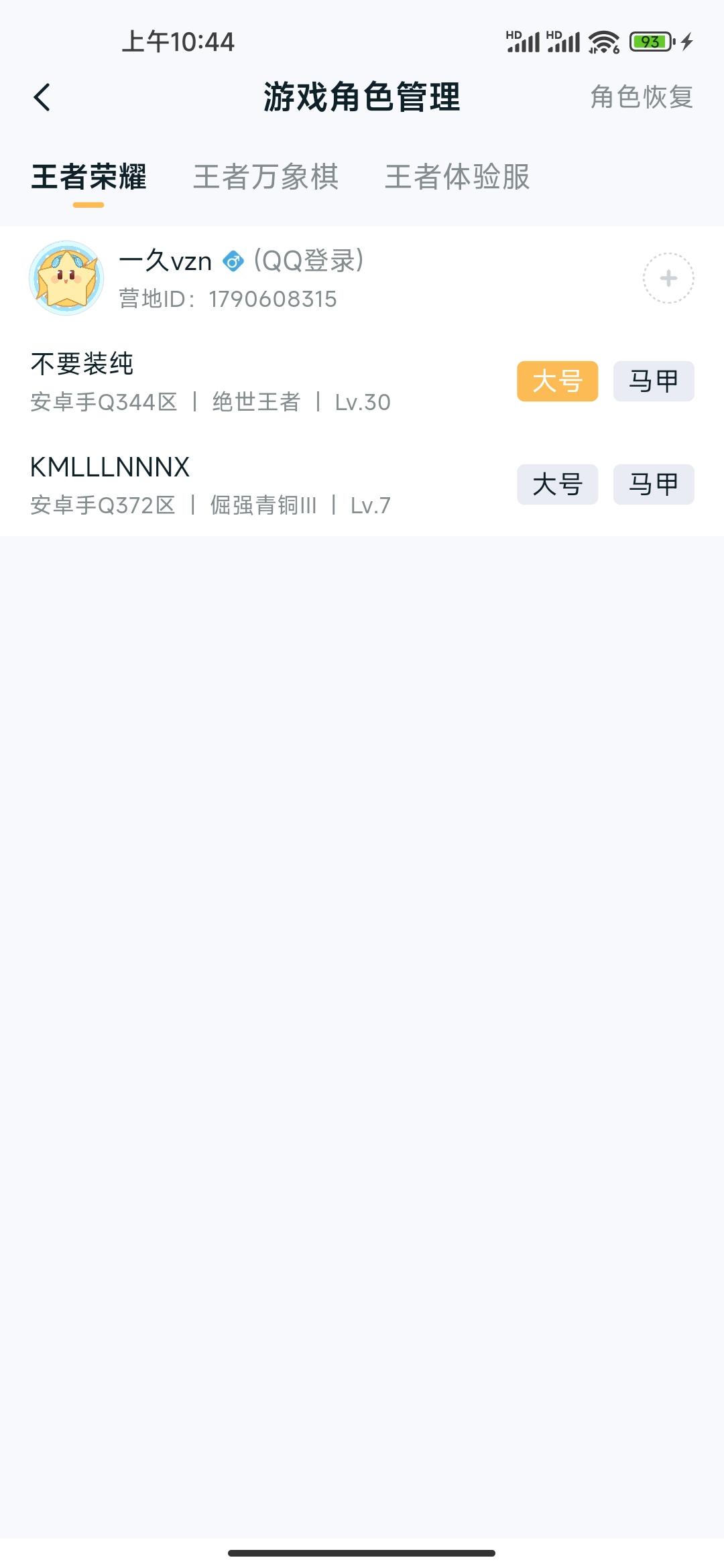724x1568 pixels.
Task: Toggle 大号 status for 不要装纯
Action: pos(556,380)
